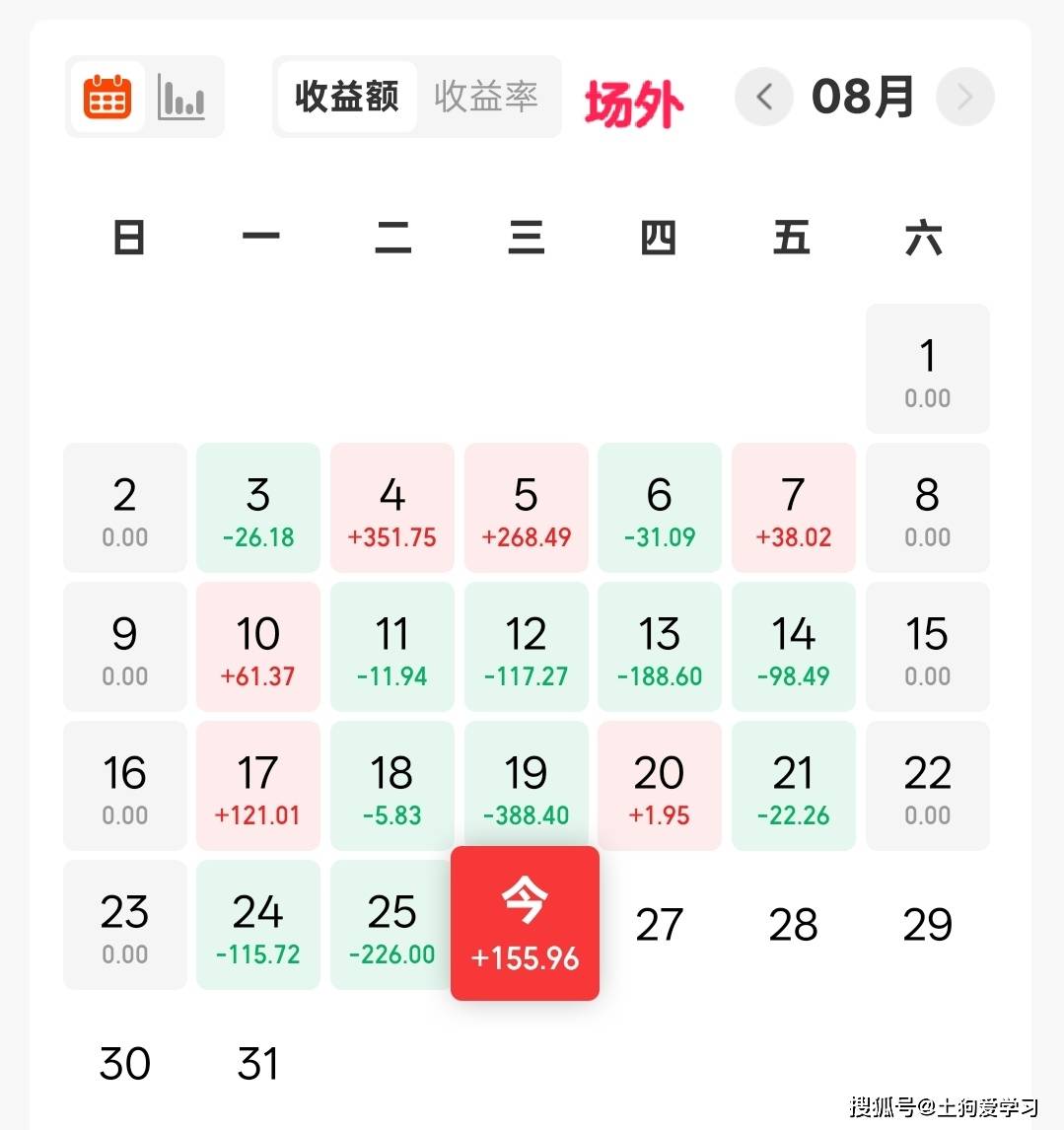The image size is (1064, 1130).
Task: Switch to the 收益率 tab
Action: point(486,97)
